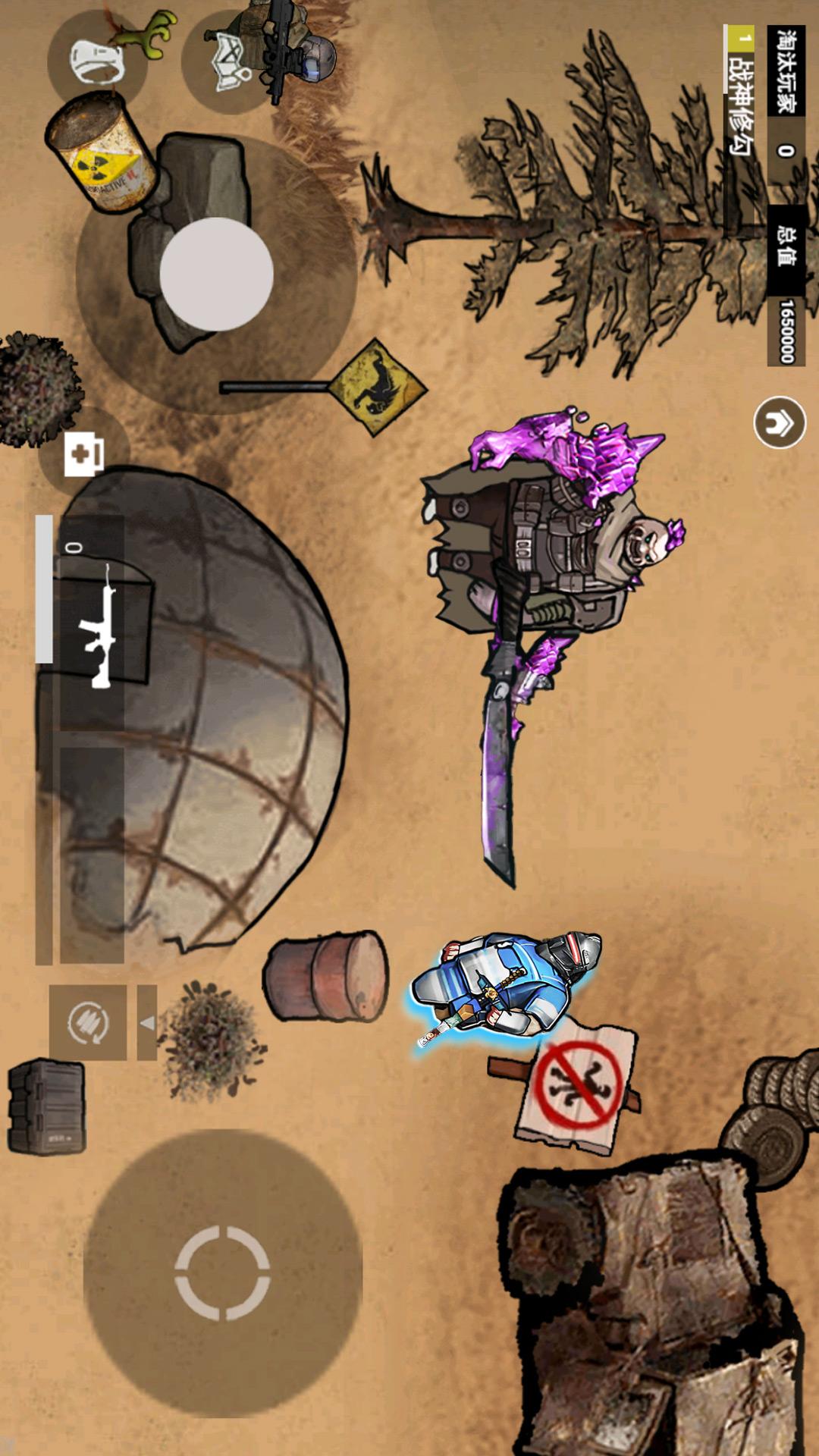Image resolution: width=819 pixels, height=1456 pixels.
Task: Tap the helmet equipment slot
Action: point(97,61)
